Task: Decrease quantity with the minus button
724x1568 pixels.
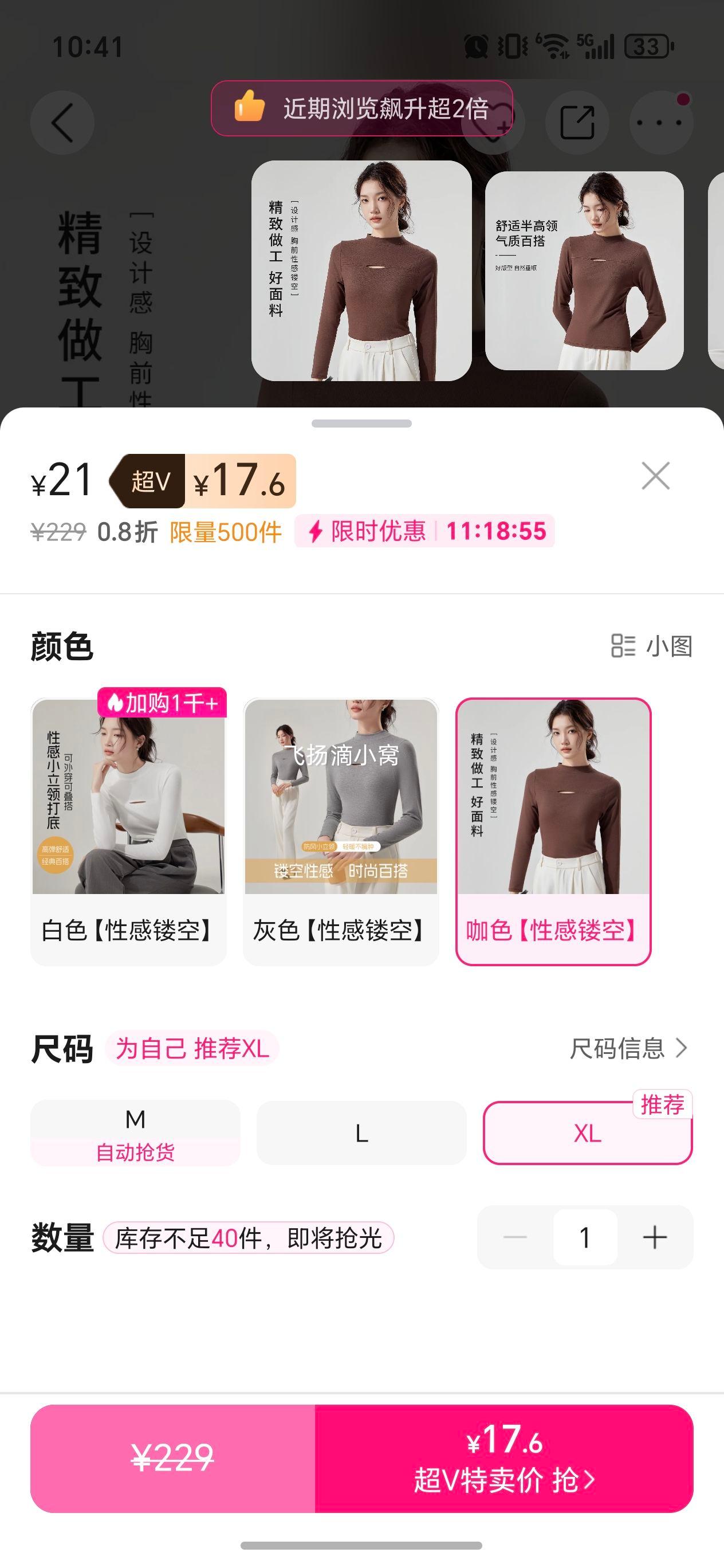Action: (515, 1237)
